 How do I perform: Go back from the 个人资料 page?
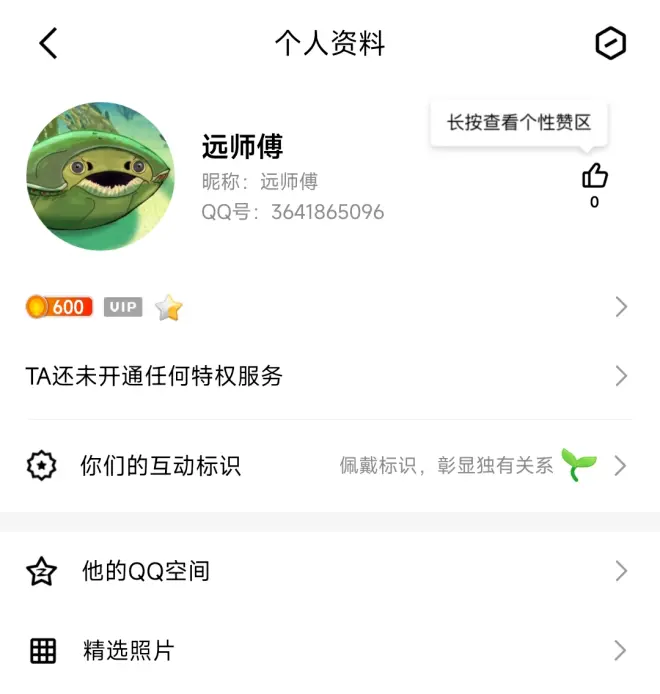pyautogui.click(x=48, y=43)
